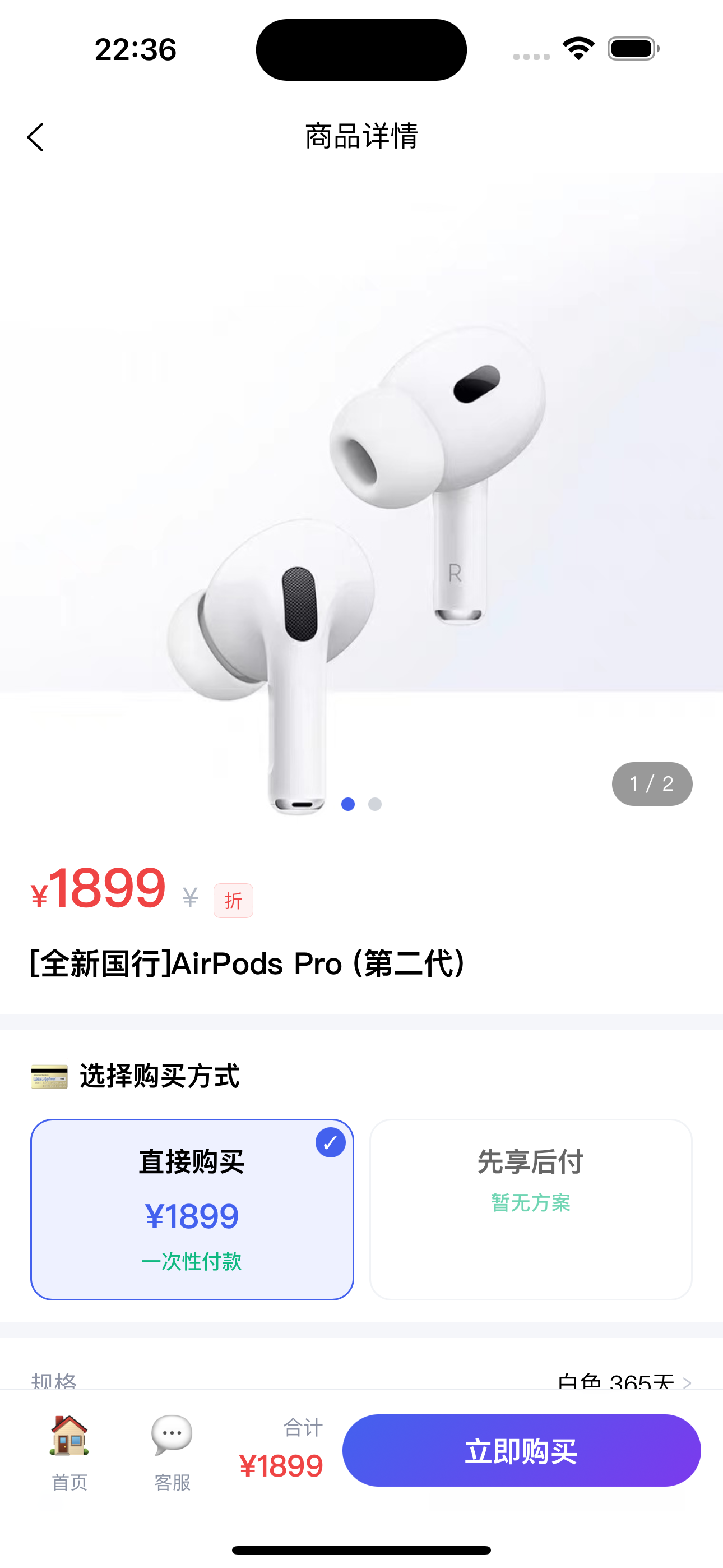This screenshot has height=1568, width=723.
Task: Go to the 首页 home tab
Action: [x=69, y=1452]
